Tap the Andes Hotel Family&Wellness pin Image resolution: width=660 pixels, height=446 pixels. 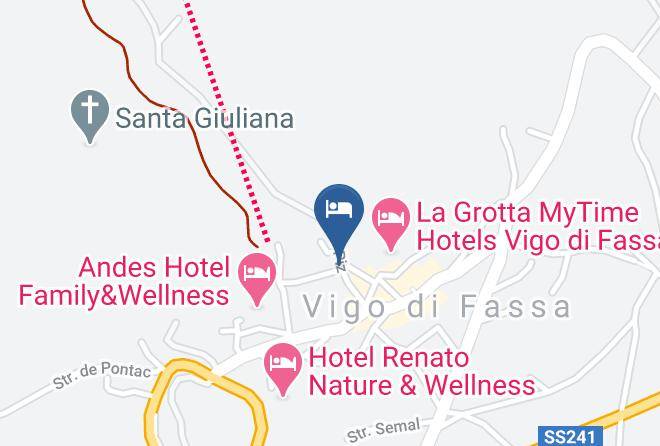pos(257,278)
